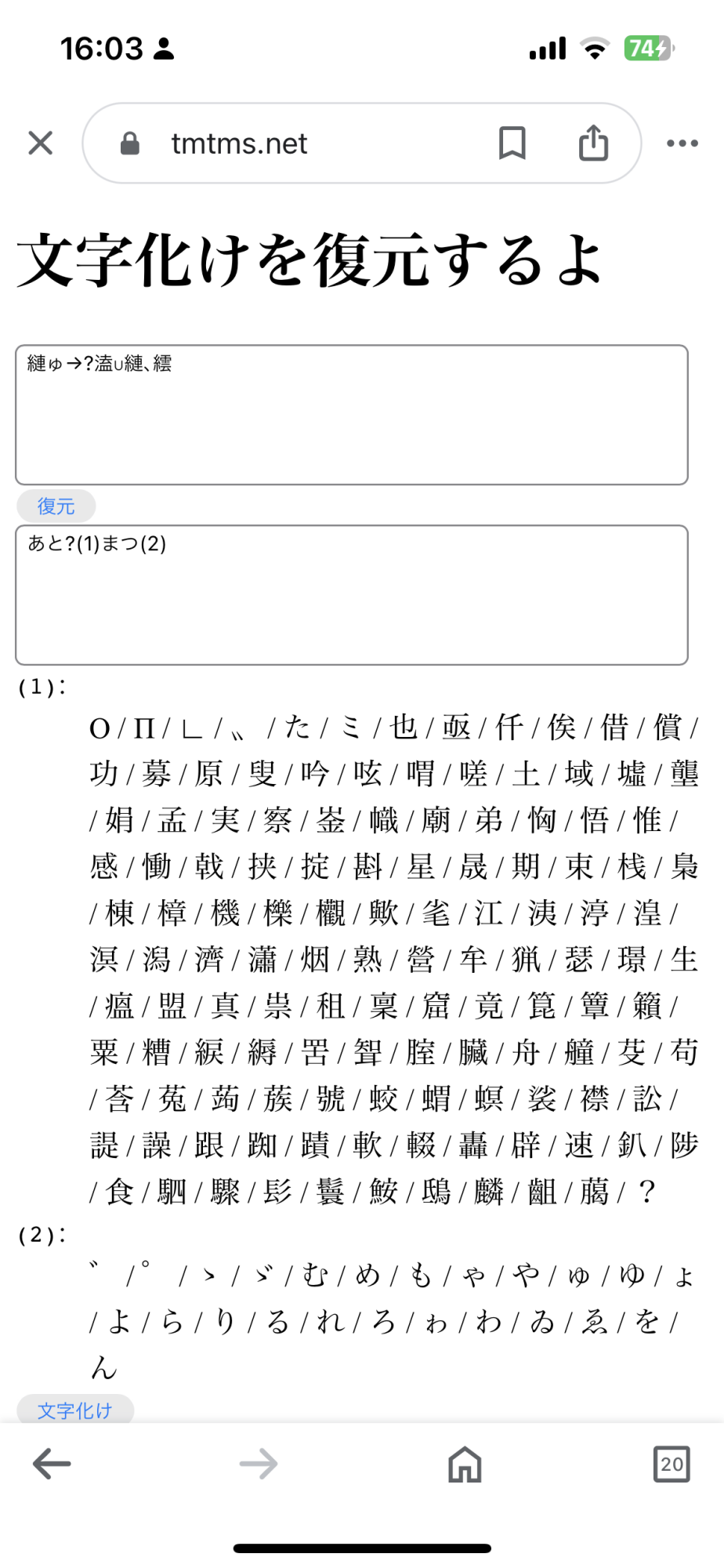The height and width of the screenshot is (1568, 724).
Task: Select the restored result text box
Action: (352, 595)
